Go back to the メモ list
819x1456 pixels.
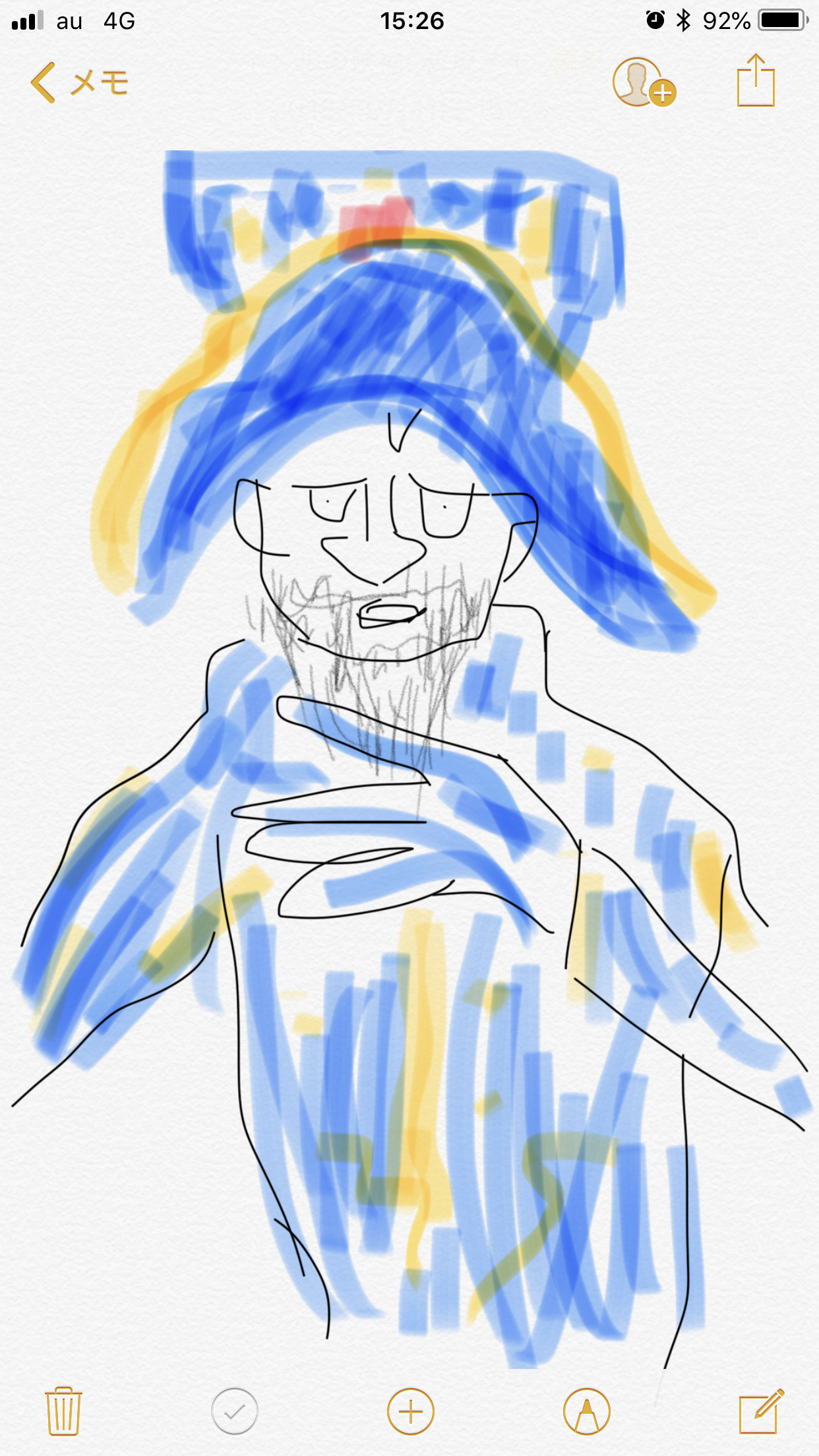[79, 83]
